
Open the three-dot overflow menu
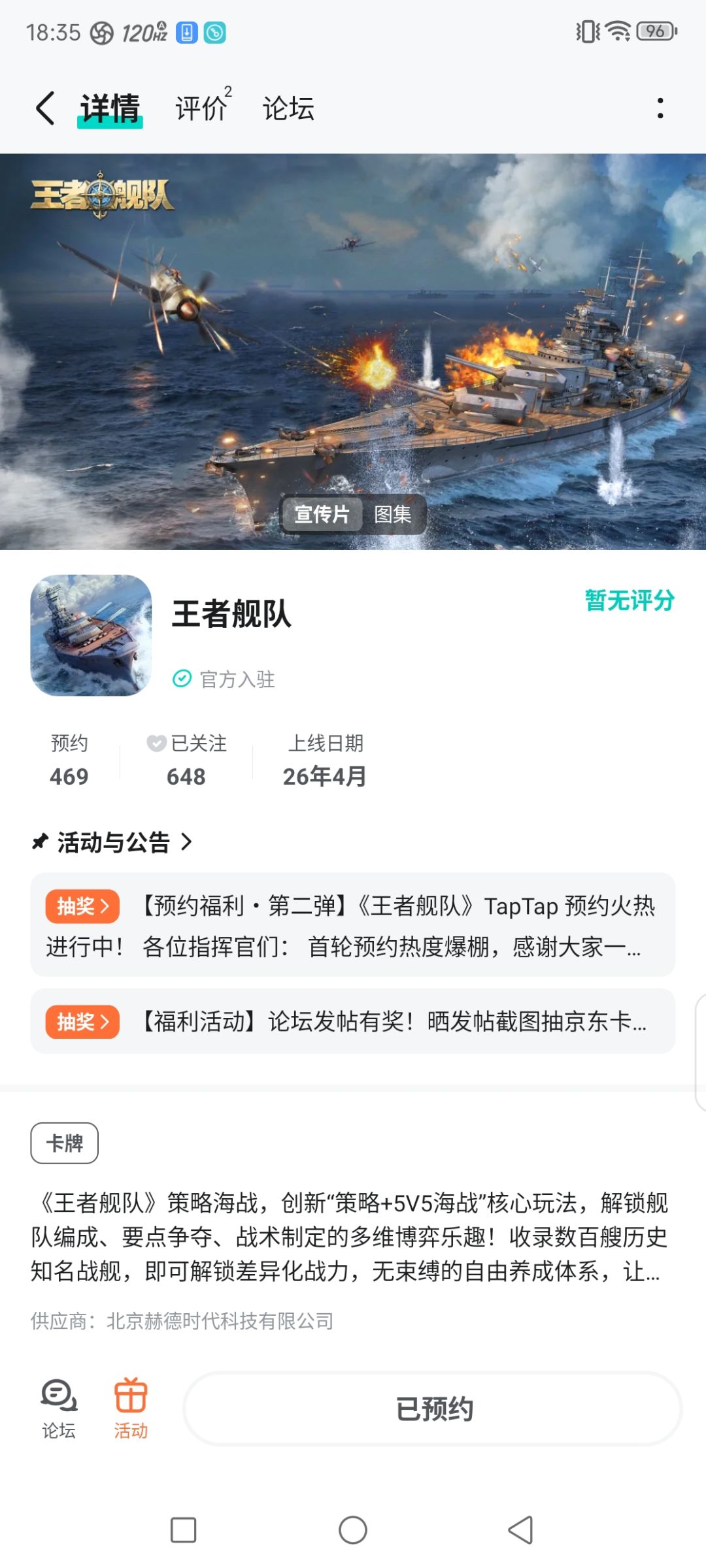click(660, 108)
